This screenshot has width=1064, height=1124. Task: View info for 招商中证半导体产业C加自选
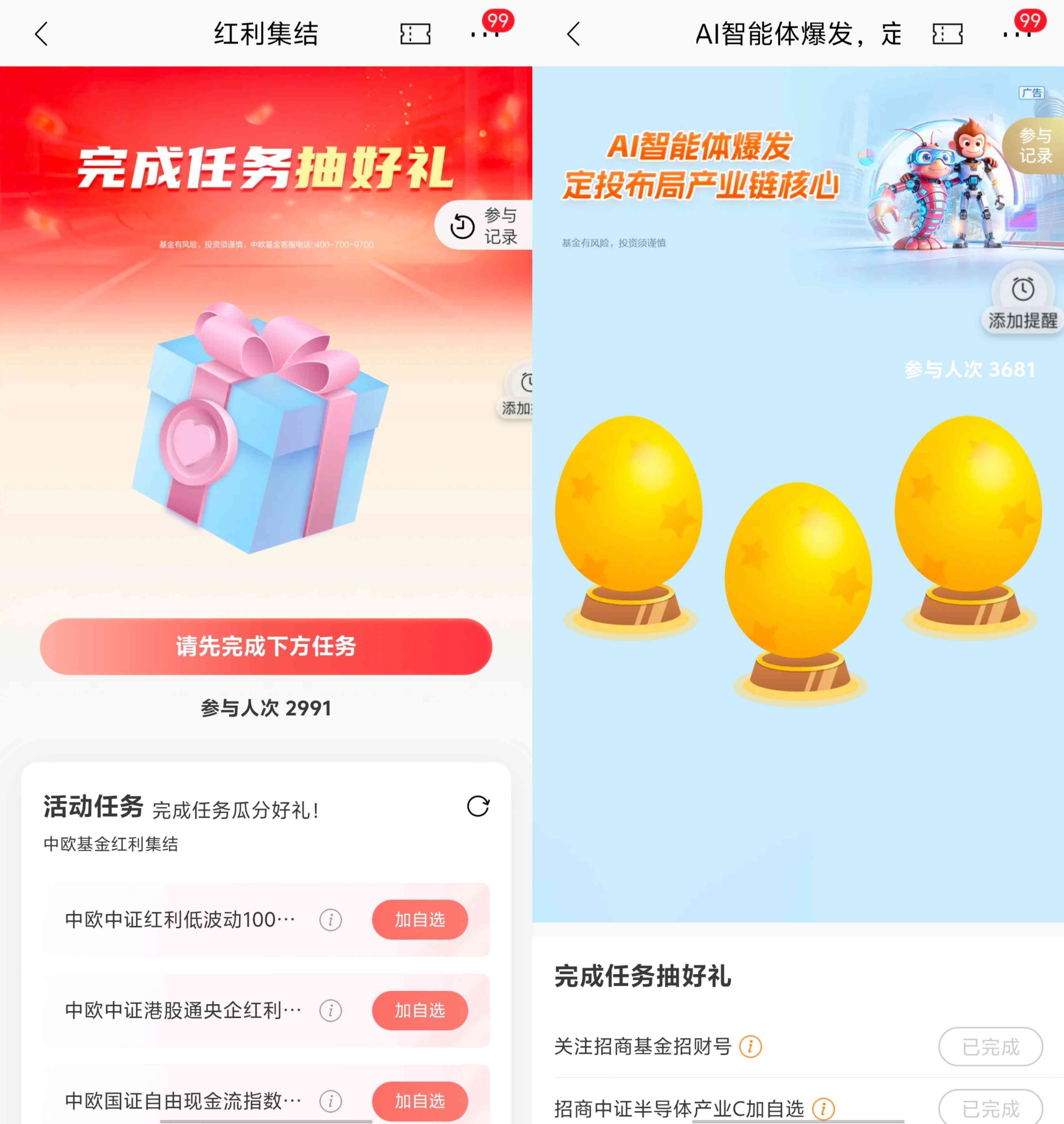823,1108
